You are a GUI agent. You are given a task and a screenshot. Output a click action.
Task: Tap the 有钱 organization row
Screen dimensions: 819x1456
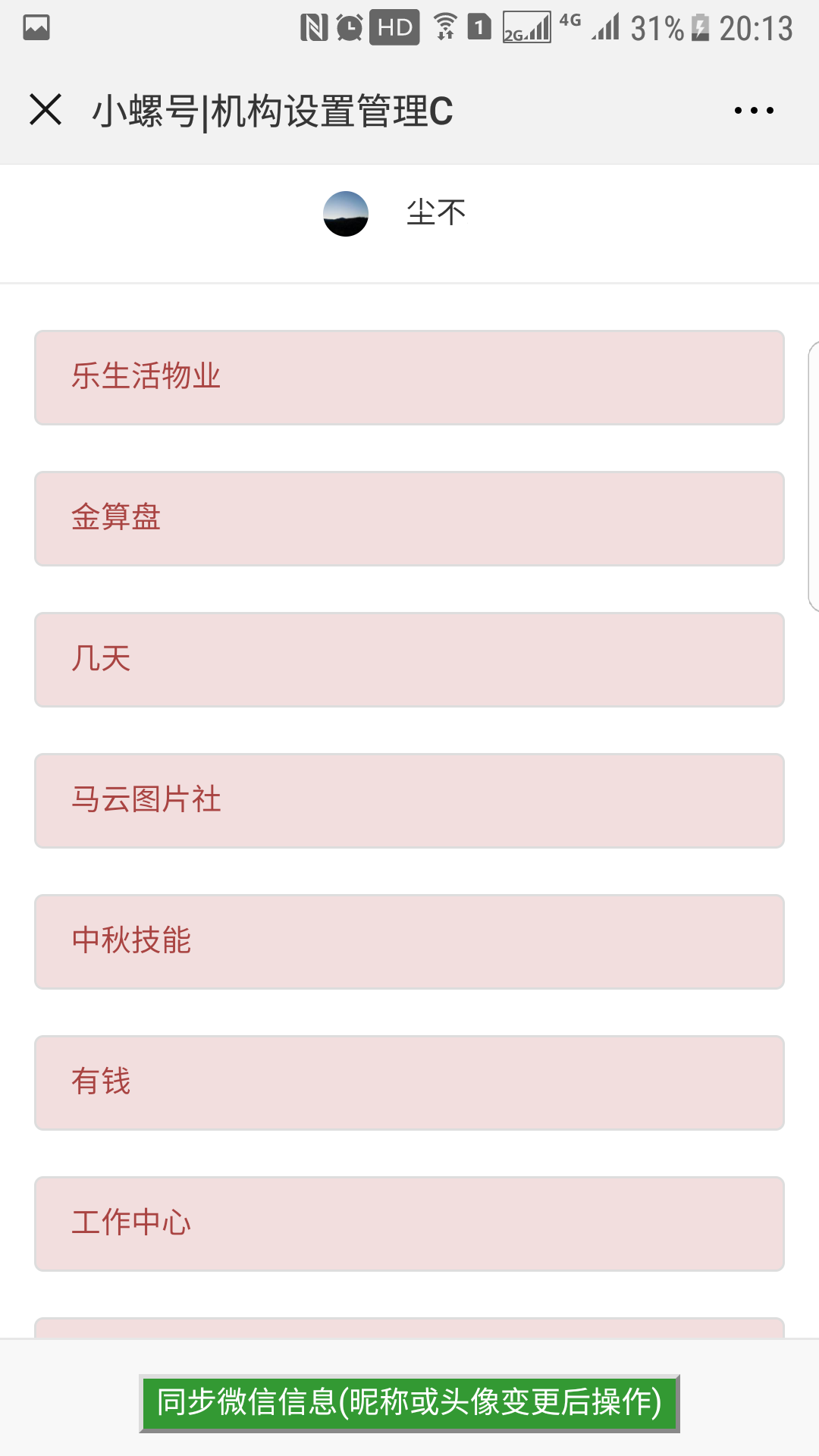pos(409,1083)
